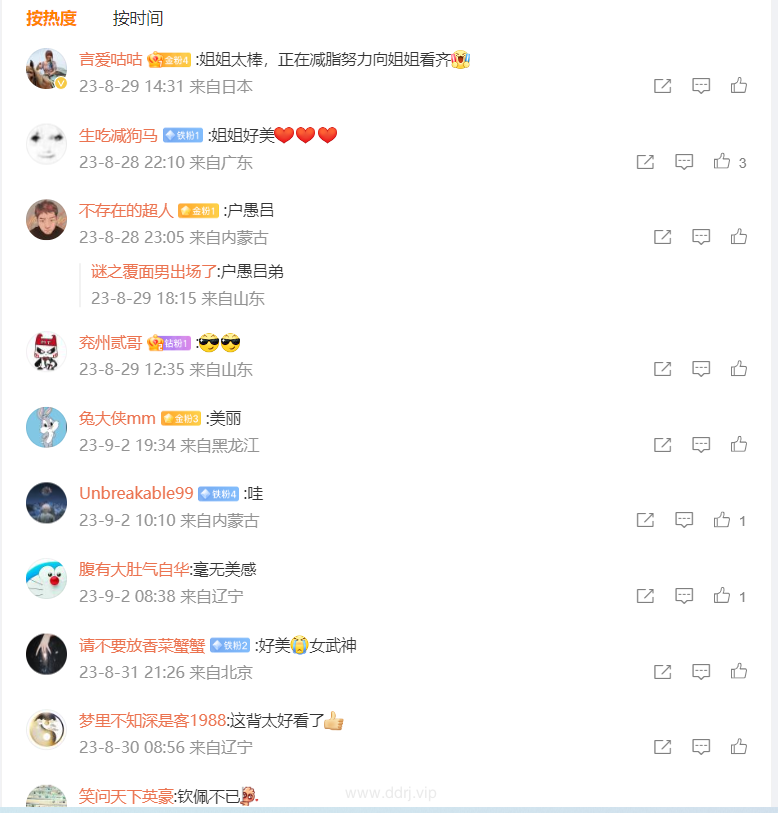Reply to 请不要放香菜蟹蟹's comment
Viewport: 778px width, 813px height.
[701, 671]
